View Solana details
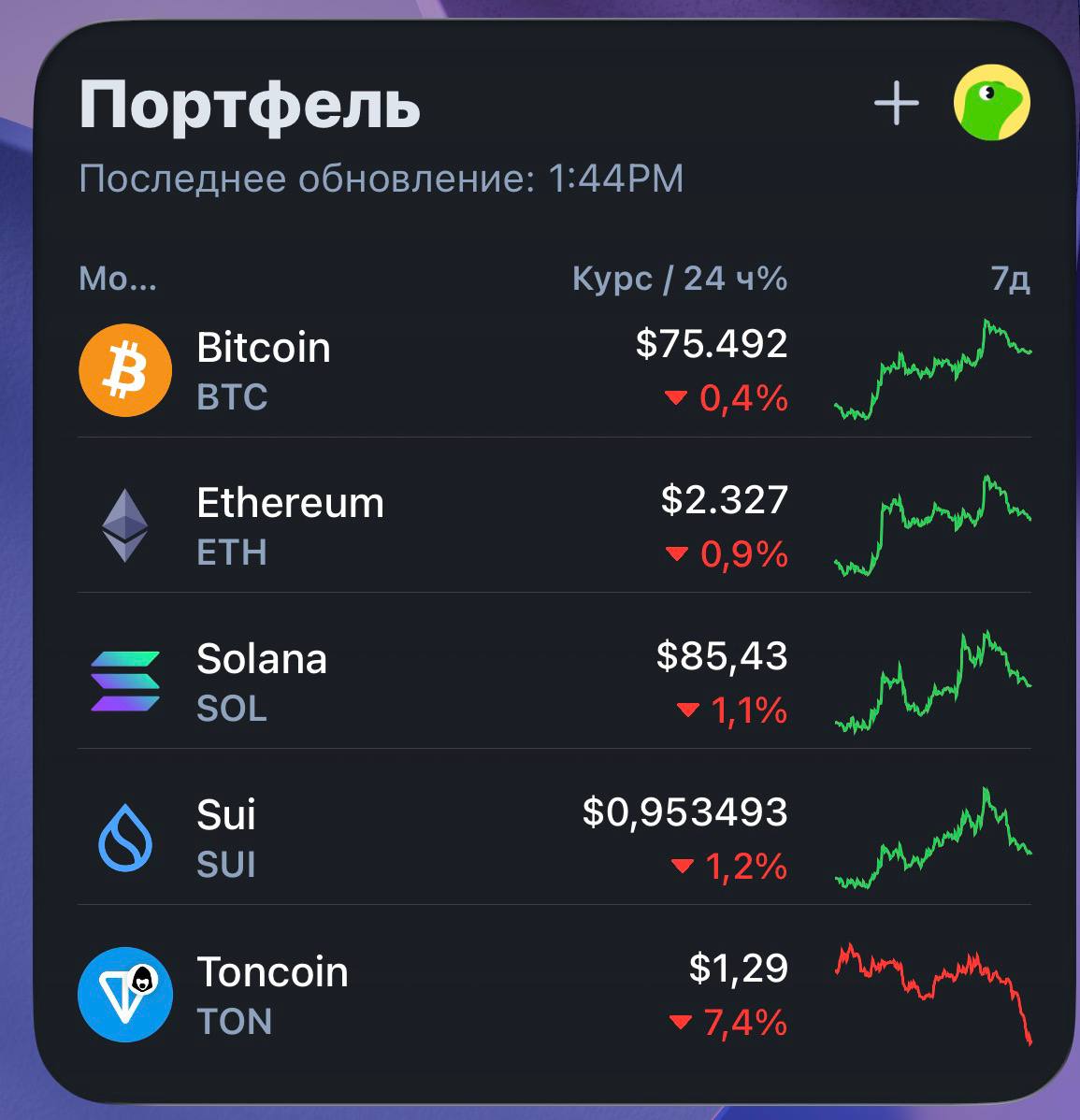This screenshot has width=1080, height=1120. tap(554, 682)
